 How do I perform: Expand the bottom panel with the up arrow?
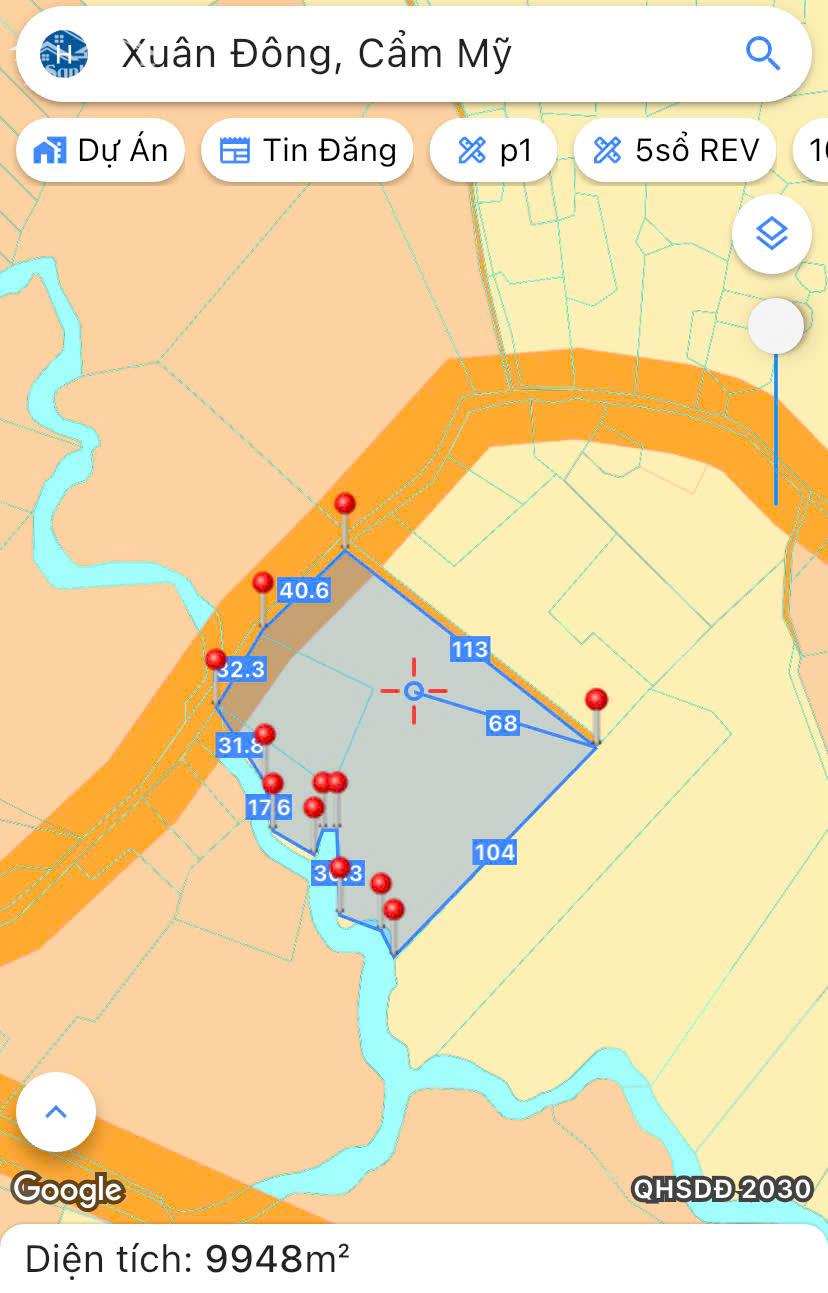pos(56,1112)
